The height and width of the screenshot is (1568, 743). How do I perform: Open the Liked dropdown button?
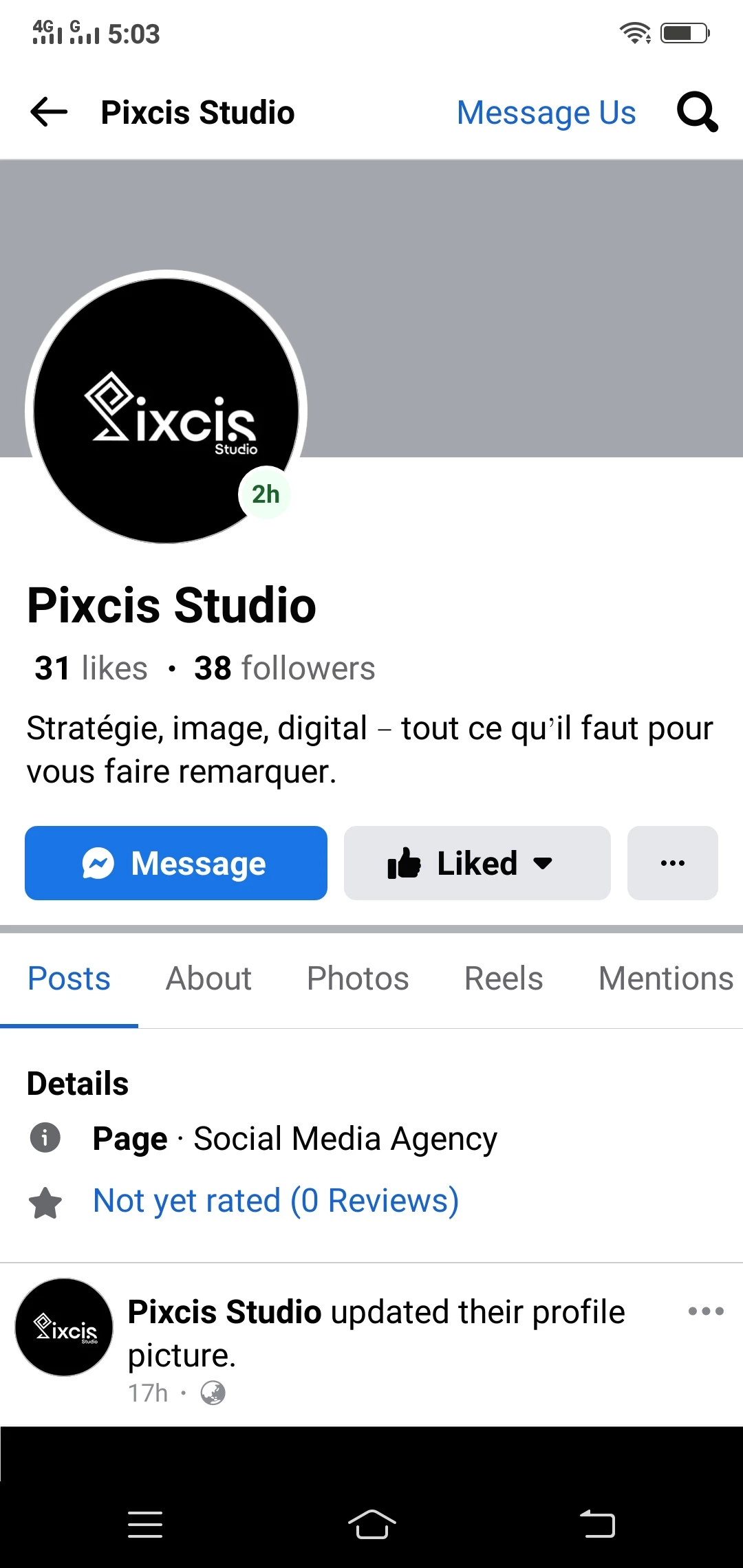click(477, 863)
